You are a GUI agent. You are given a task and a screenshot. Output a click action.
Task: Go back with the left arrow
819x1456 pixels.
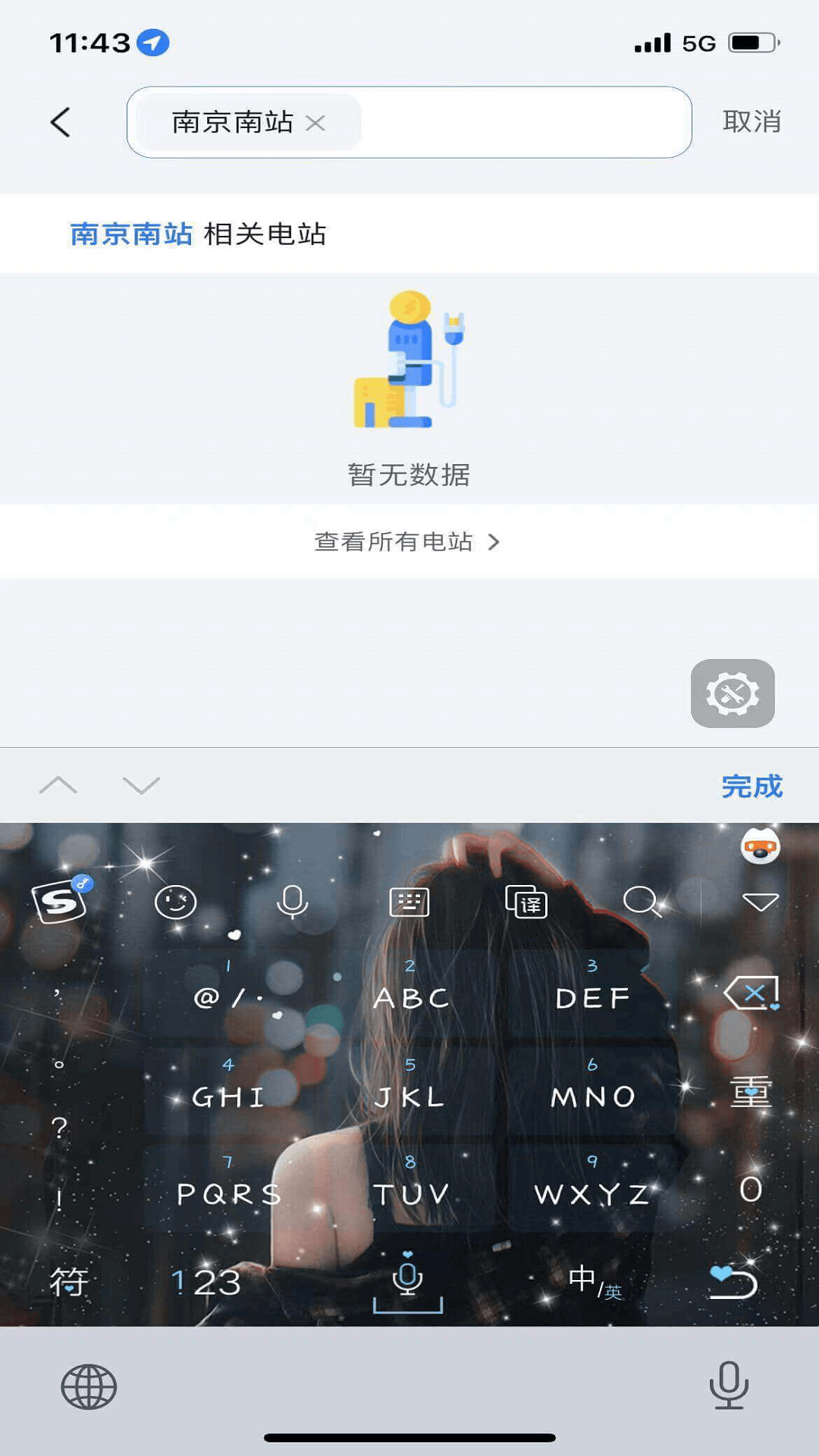point(61,121)
